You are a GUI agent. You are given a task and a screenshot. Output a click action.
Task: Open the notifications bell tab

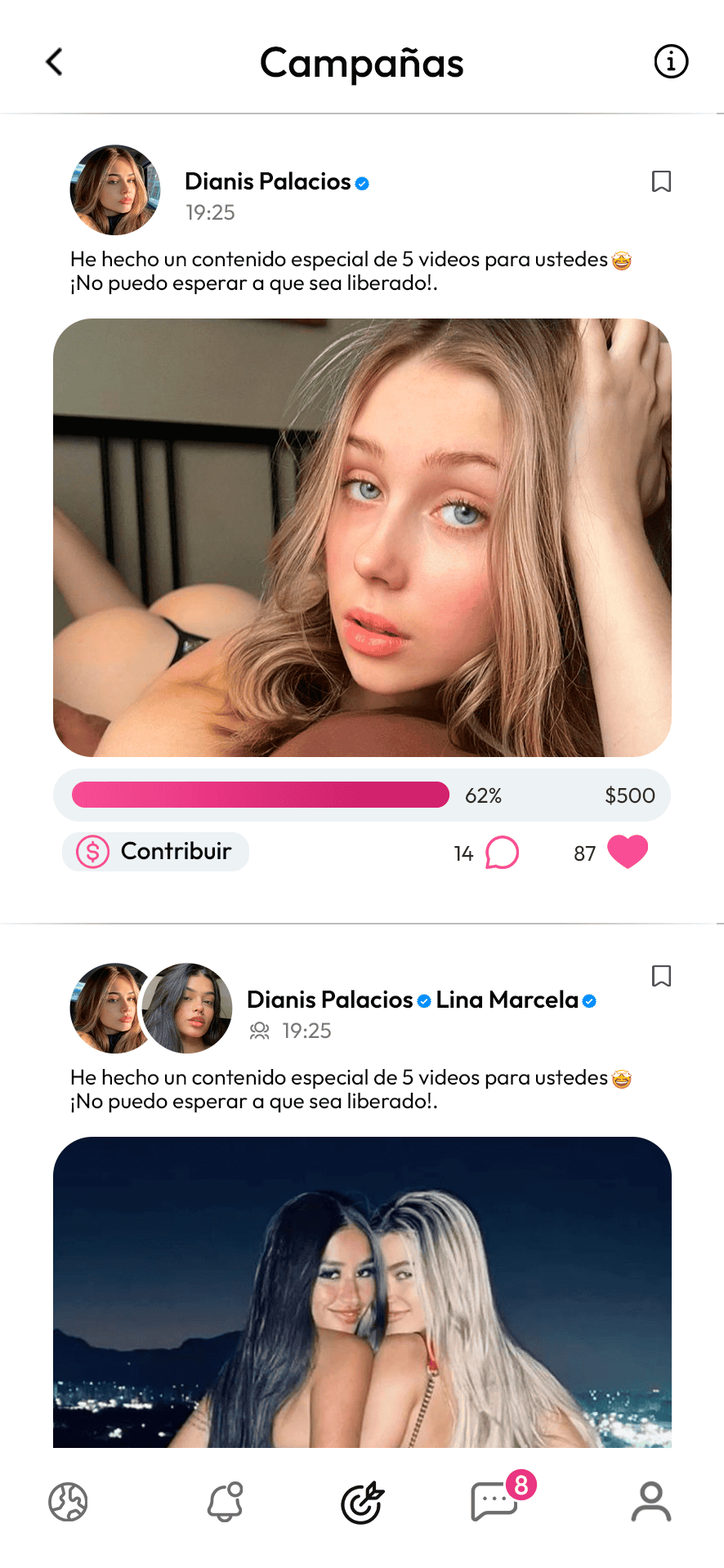point(225,1502)
